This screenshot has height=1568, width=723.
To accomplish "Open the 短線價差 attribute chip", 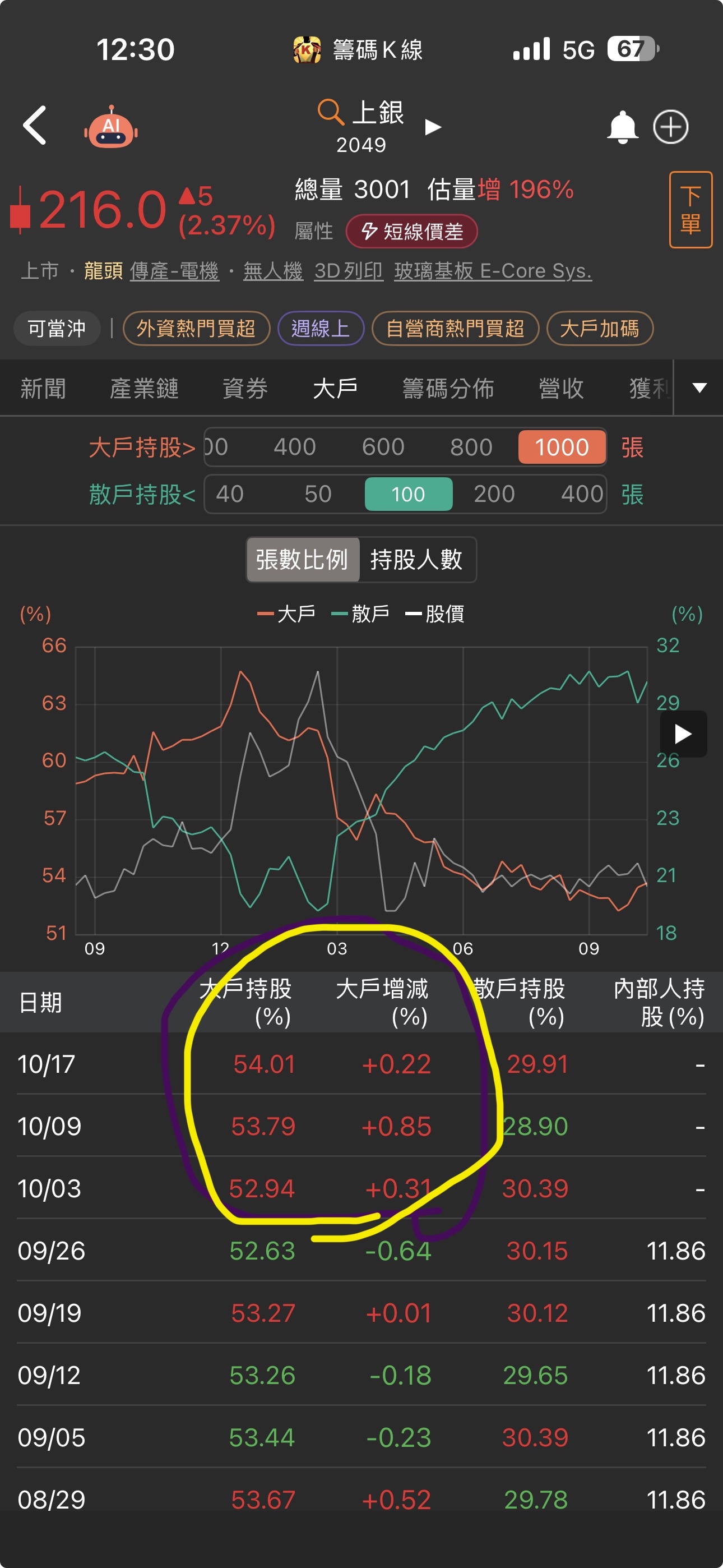I will (x=411, y=231).
